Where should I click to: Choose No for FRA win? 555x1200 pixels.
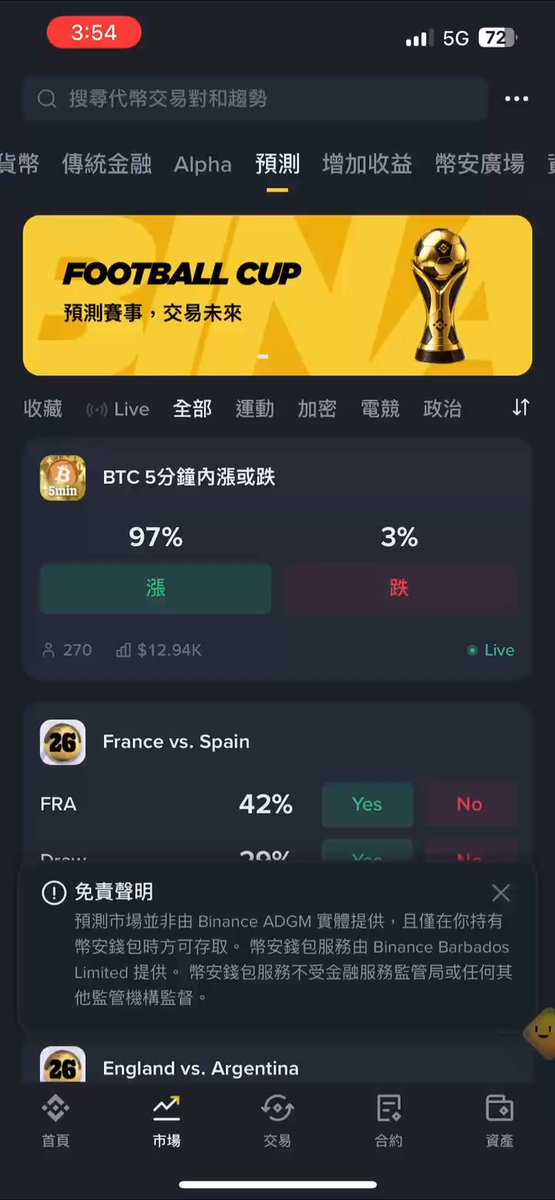(x=470, y=804)
